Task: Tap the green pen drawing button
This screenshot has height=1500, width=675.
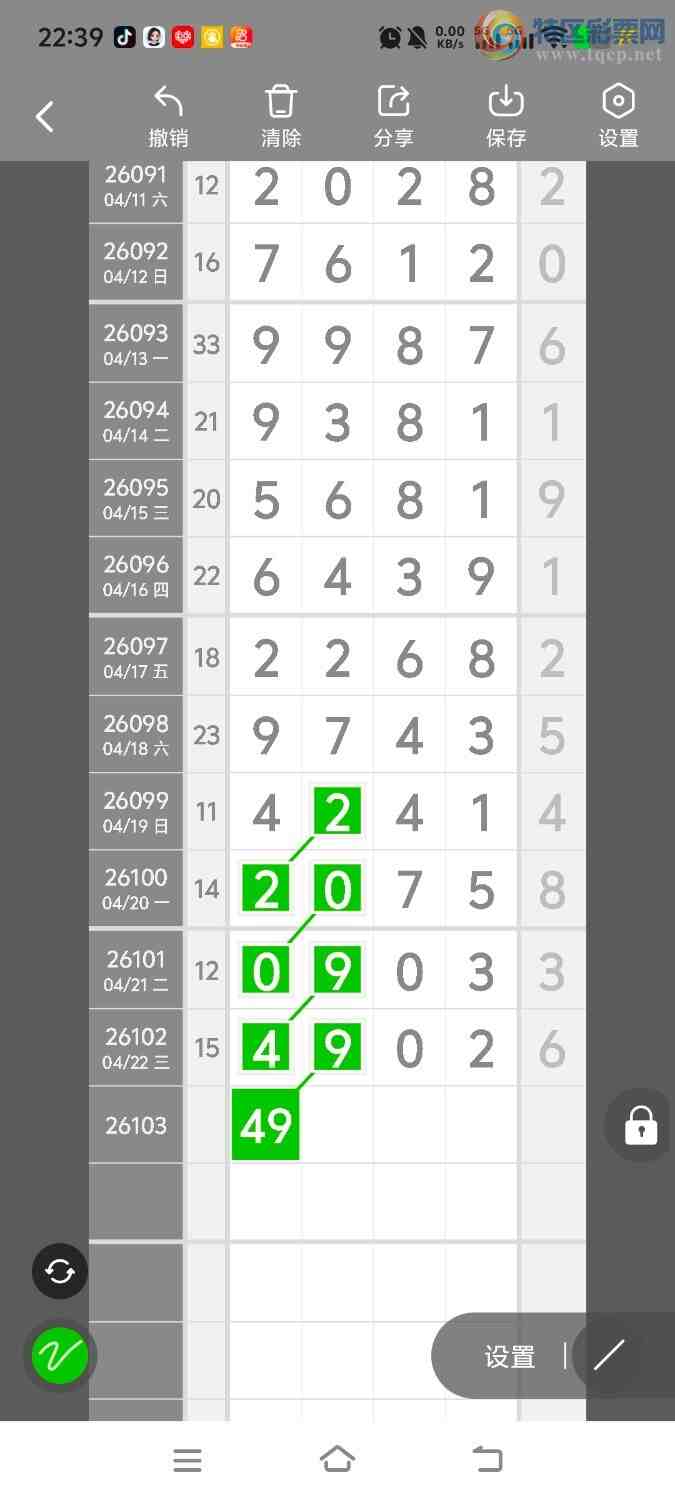Action: pyautogui.click(x=60, y=1356)
